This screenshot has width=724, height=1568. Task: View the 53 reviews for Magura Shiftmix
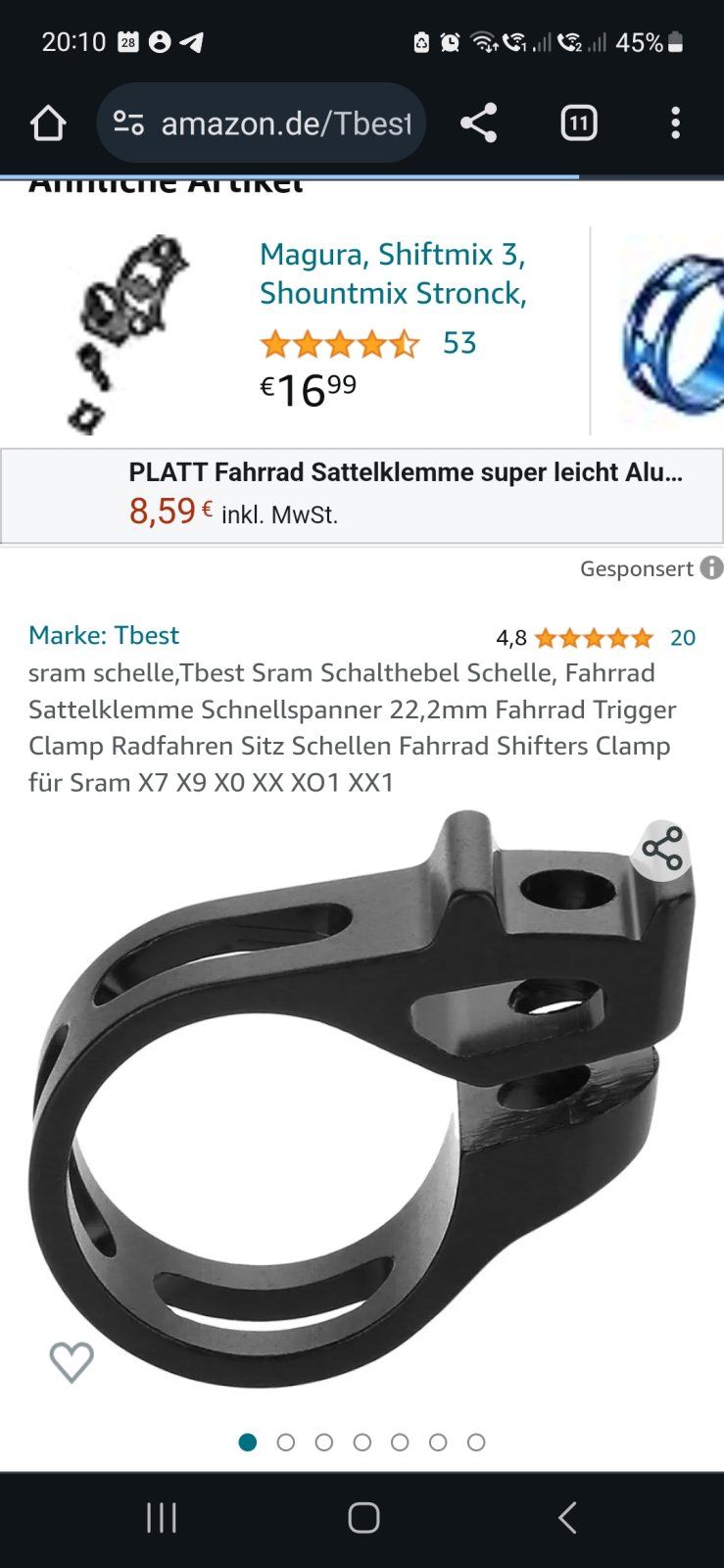[459, 343]
